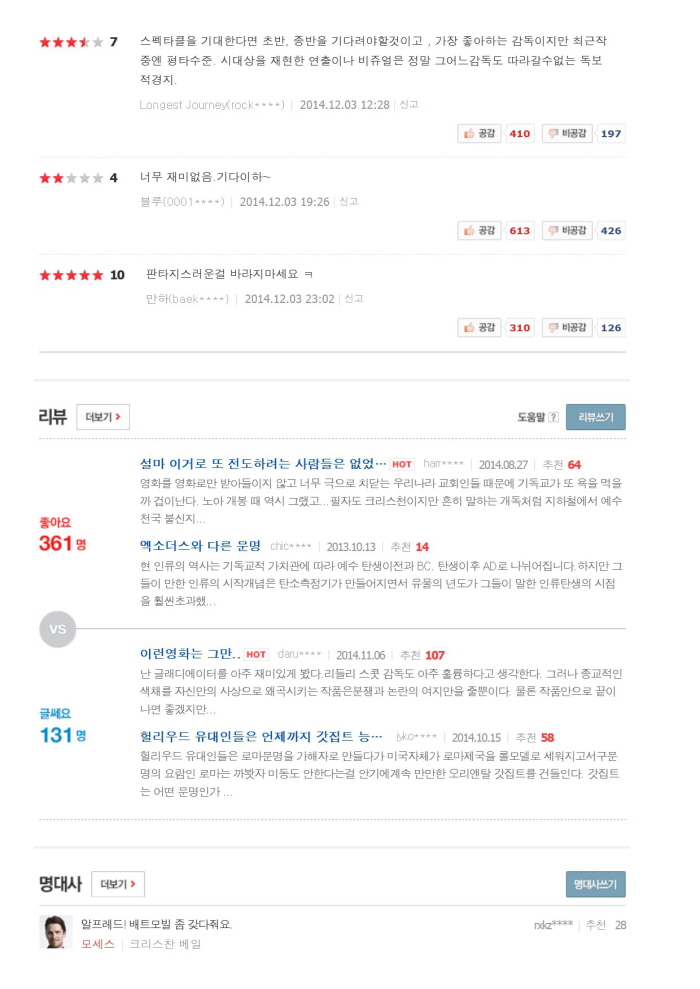Recommend the 알프레드 quote via 추천
The width and height of the screenshot is (700, 989).
click(596, 925)
